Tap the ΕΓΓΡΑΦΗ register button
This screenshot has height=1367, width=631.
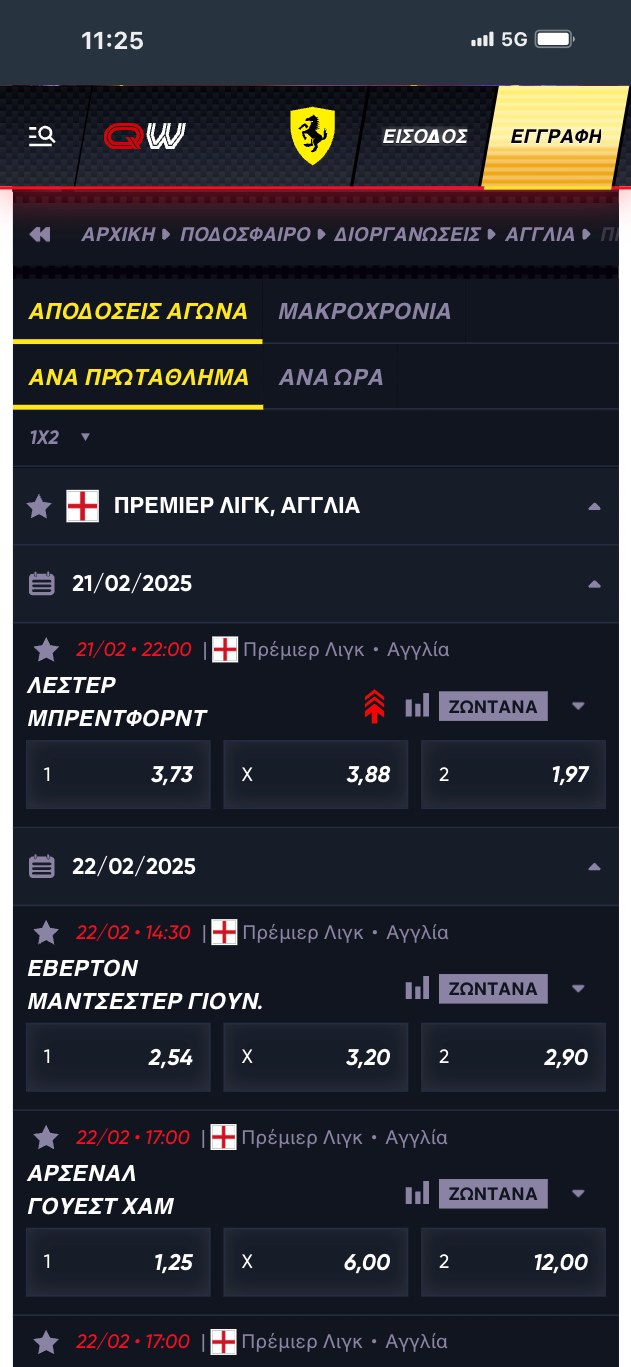coord(556,136)
